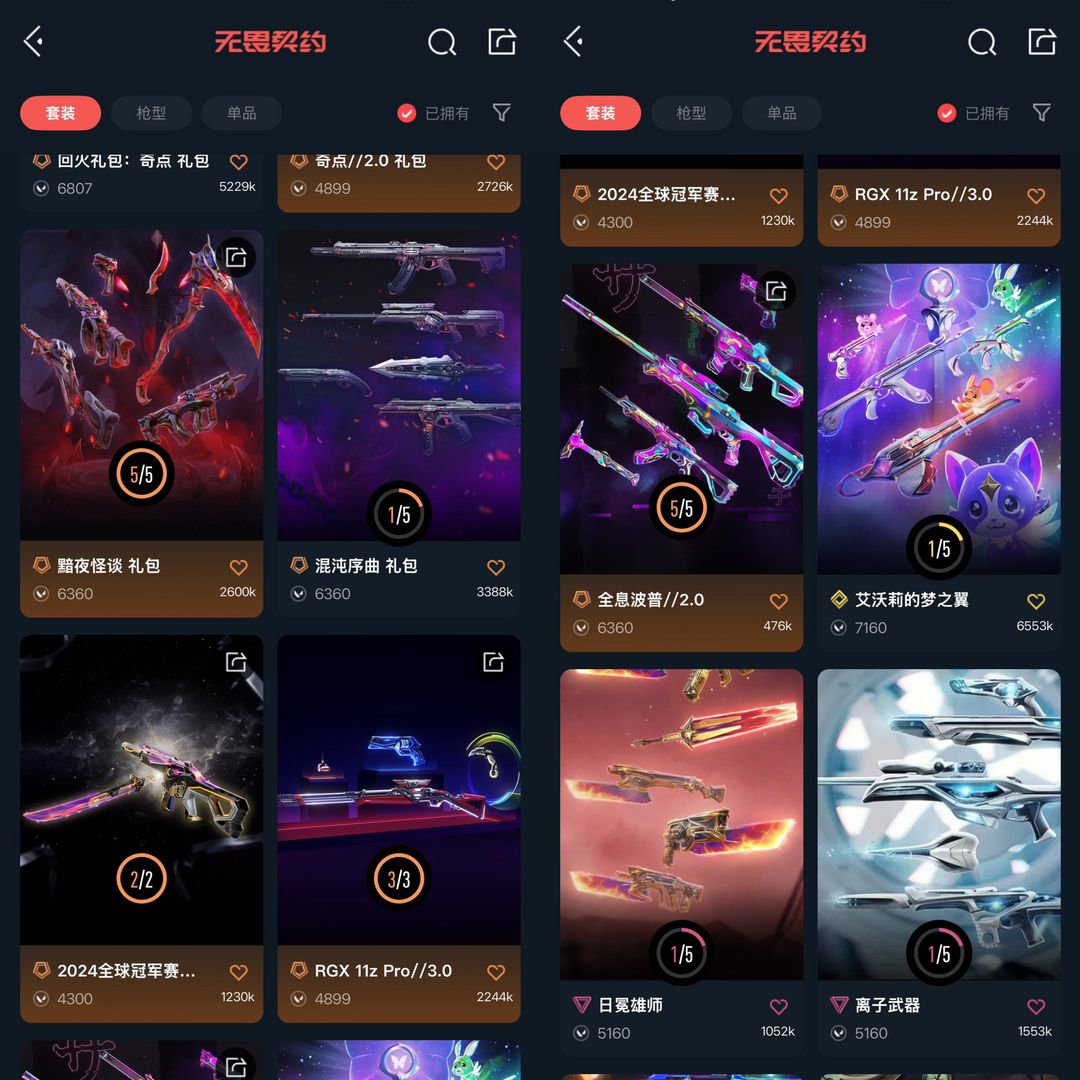
Task: Open the 艾沃莉的梦之翼 bundle card
Action: click(939, 457)
